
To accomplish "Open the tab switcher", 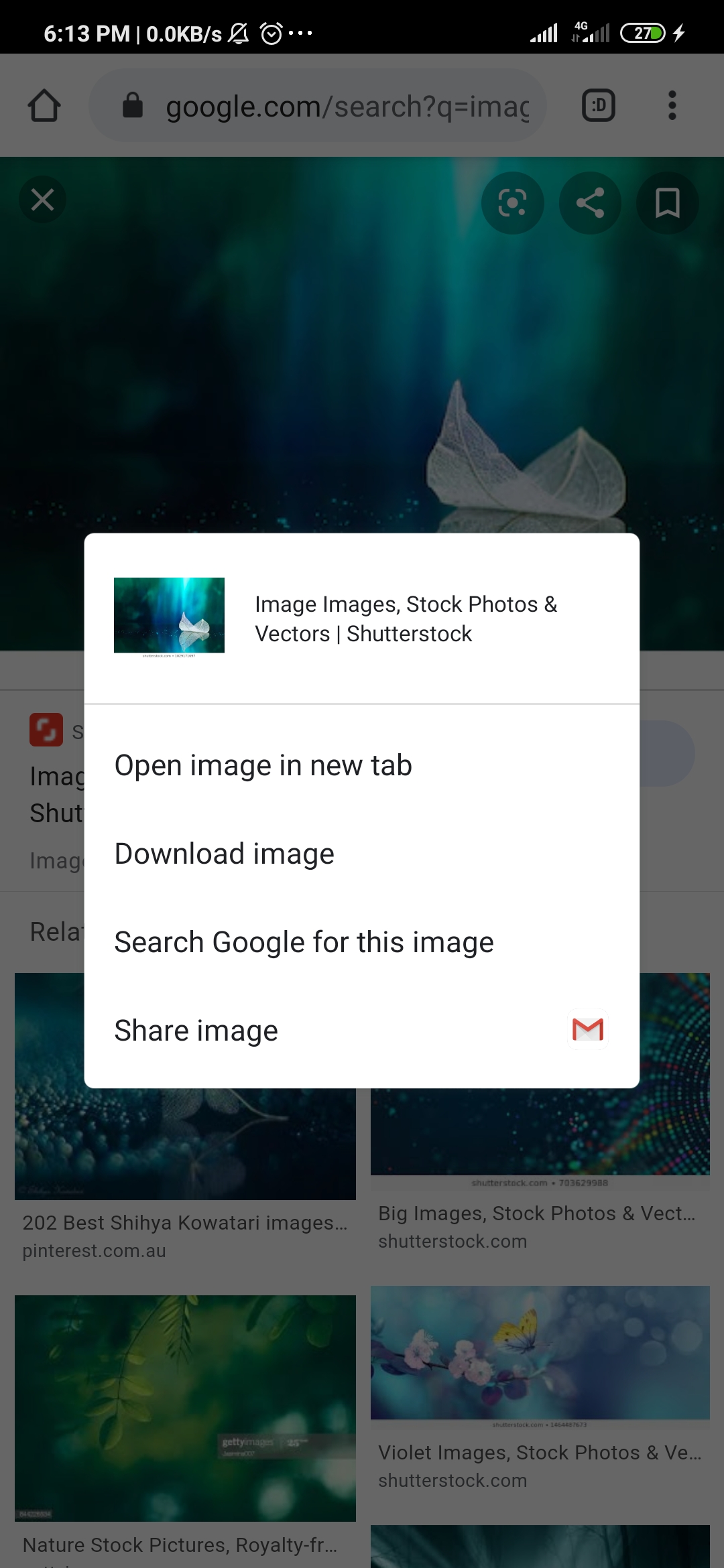I will [598, 106].
